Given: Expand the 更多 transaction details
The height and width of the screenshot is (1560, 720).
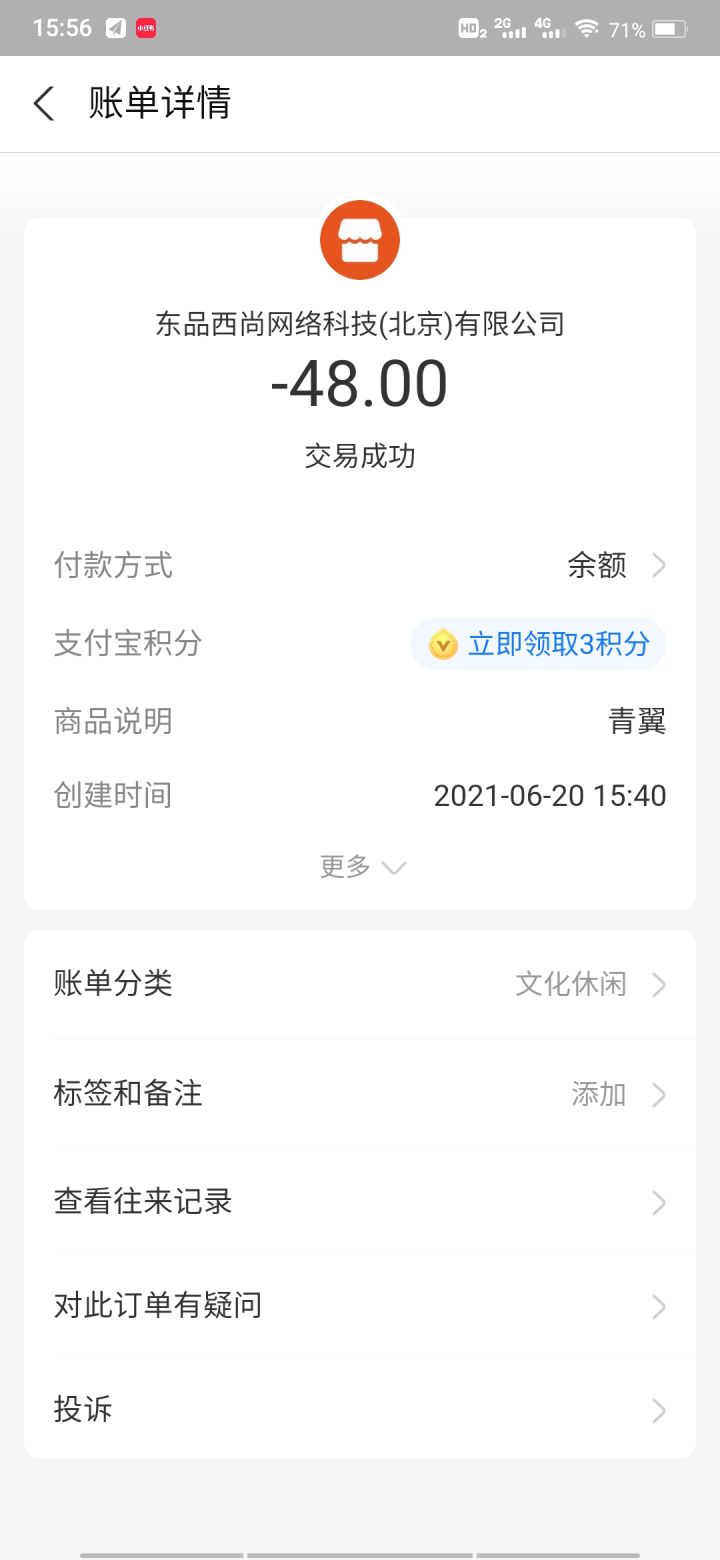Looking at the screenshot, I should click(x=360, y=866).
